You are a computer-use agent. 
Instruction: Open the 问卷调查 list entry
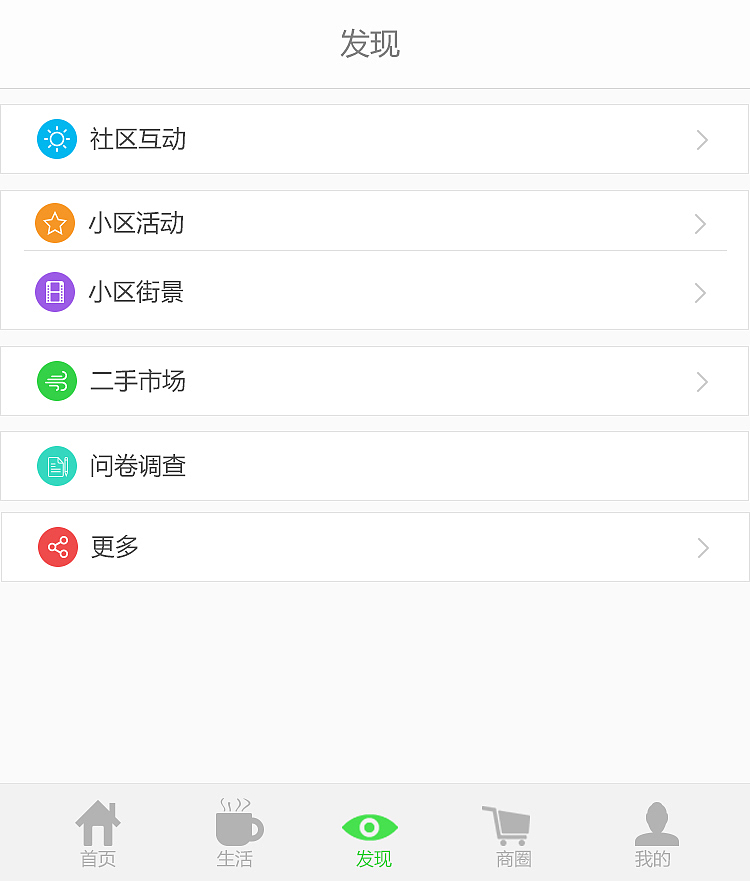(375, 466)
